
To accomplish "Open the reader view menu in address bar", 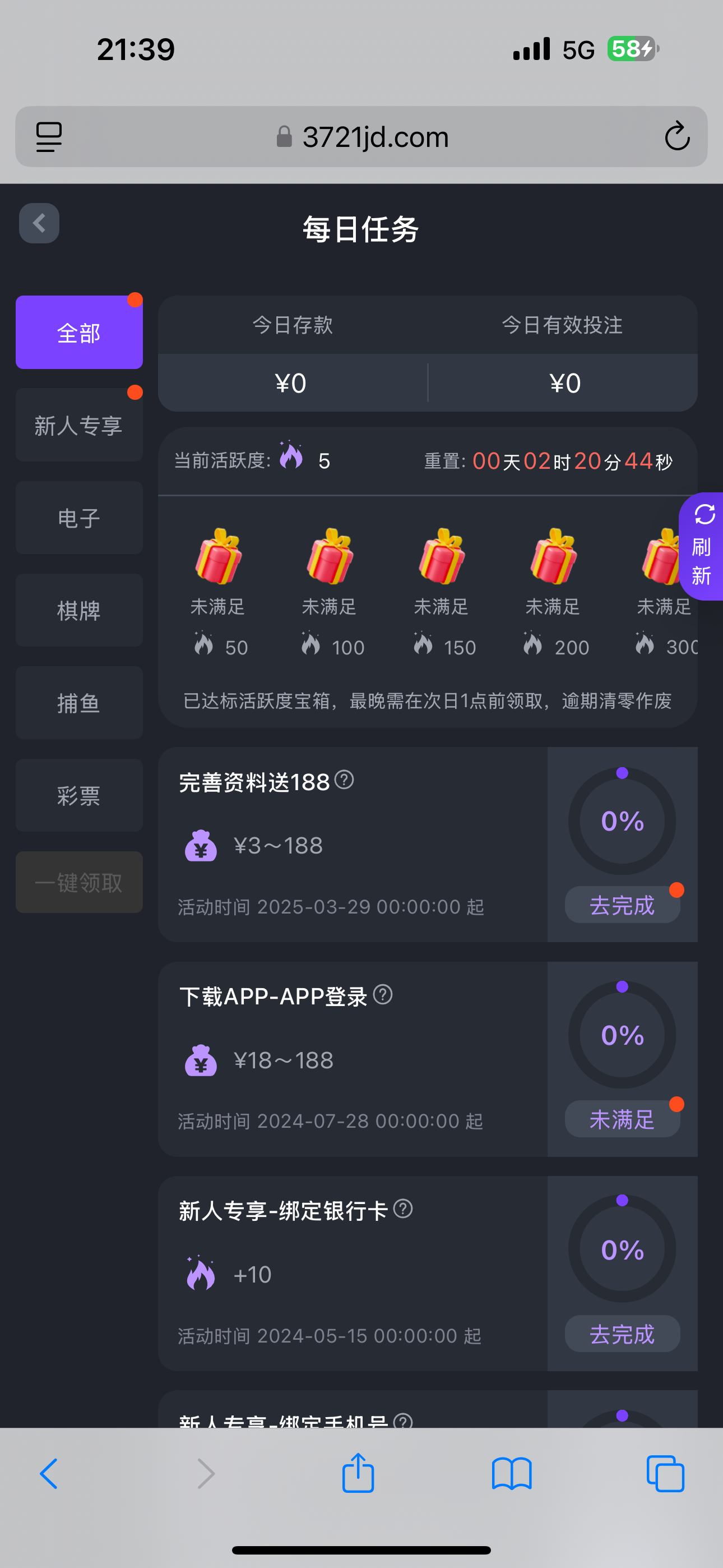I will point(49,136).
